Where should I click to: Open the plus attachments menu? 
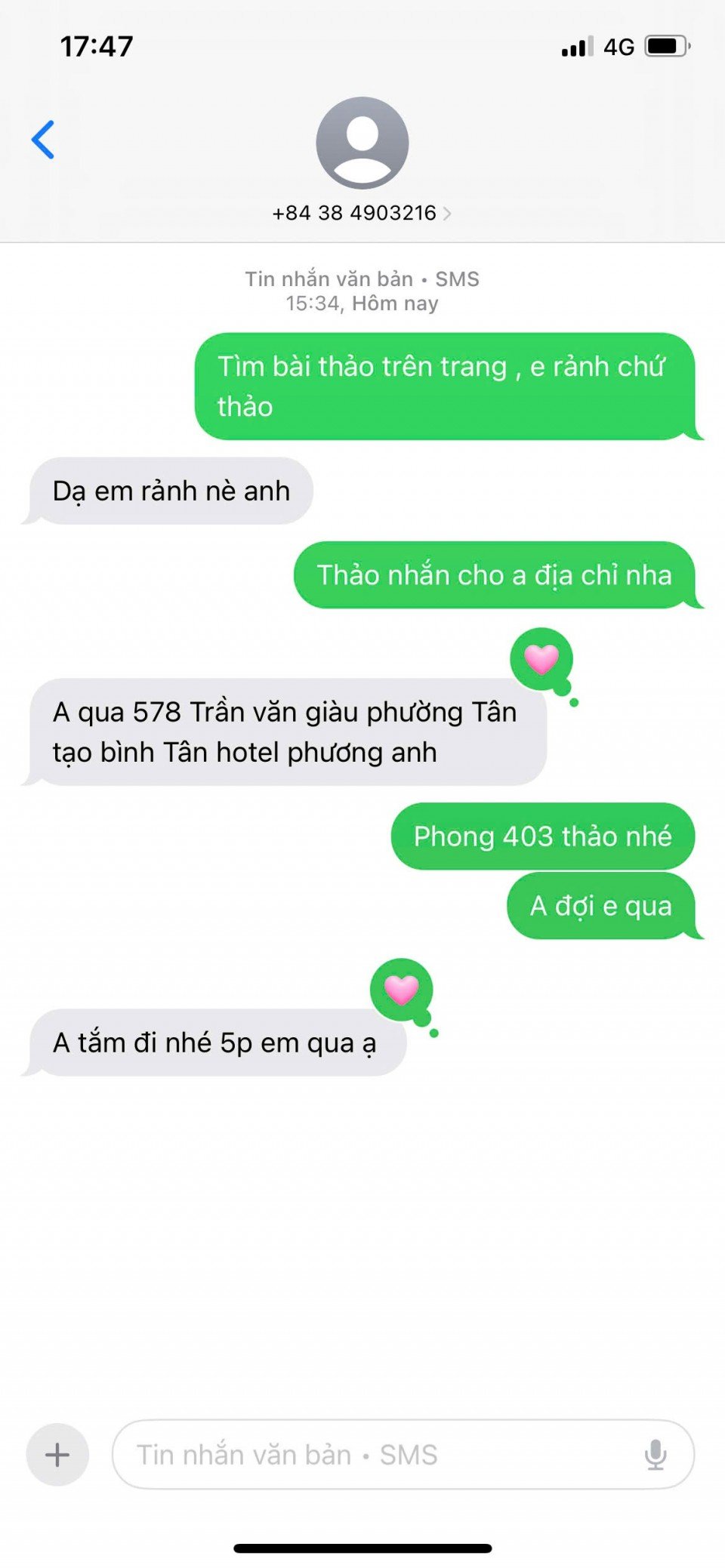(57, 1454)
